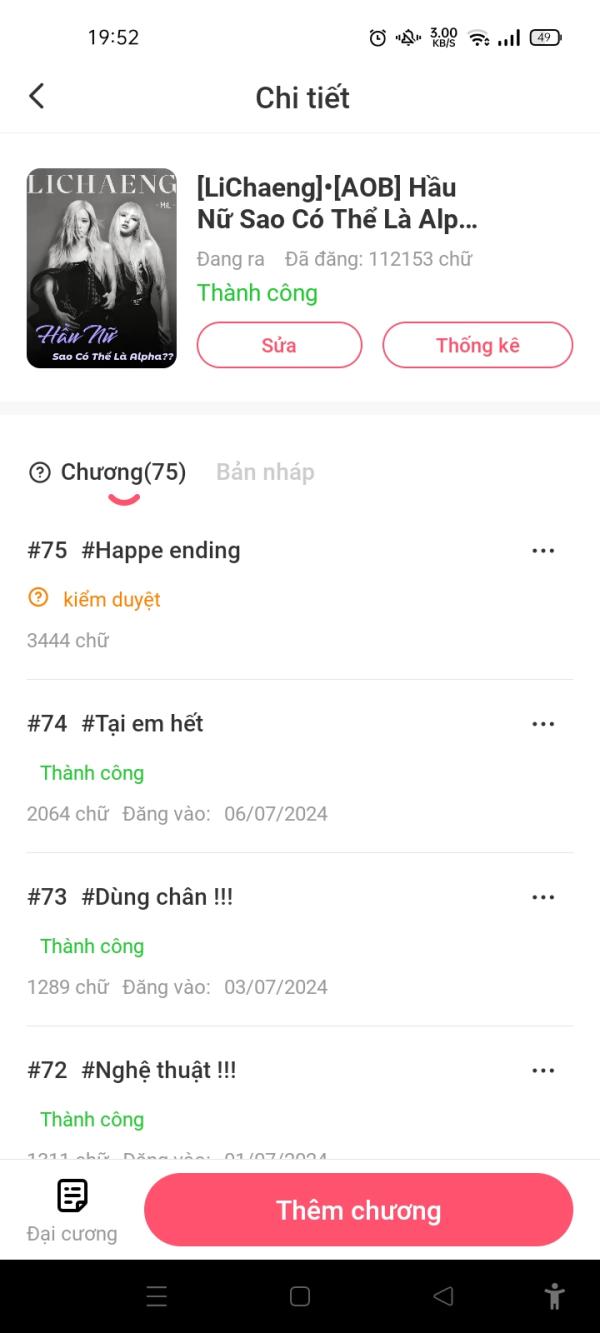Viewport: 600px width, 1333px height.
Task: Tap the help icon beside Chương
Action: click(40, 473)
